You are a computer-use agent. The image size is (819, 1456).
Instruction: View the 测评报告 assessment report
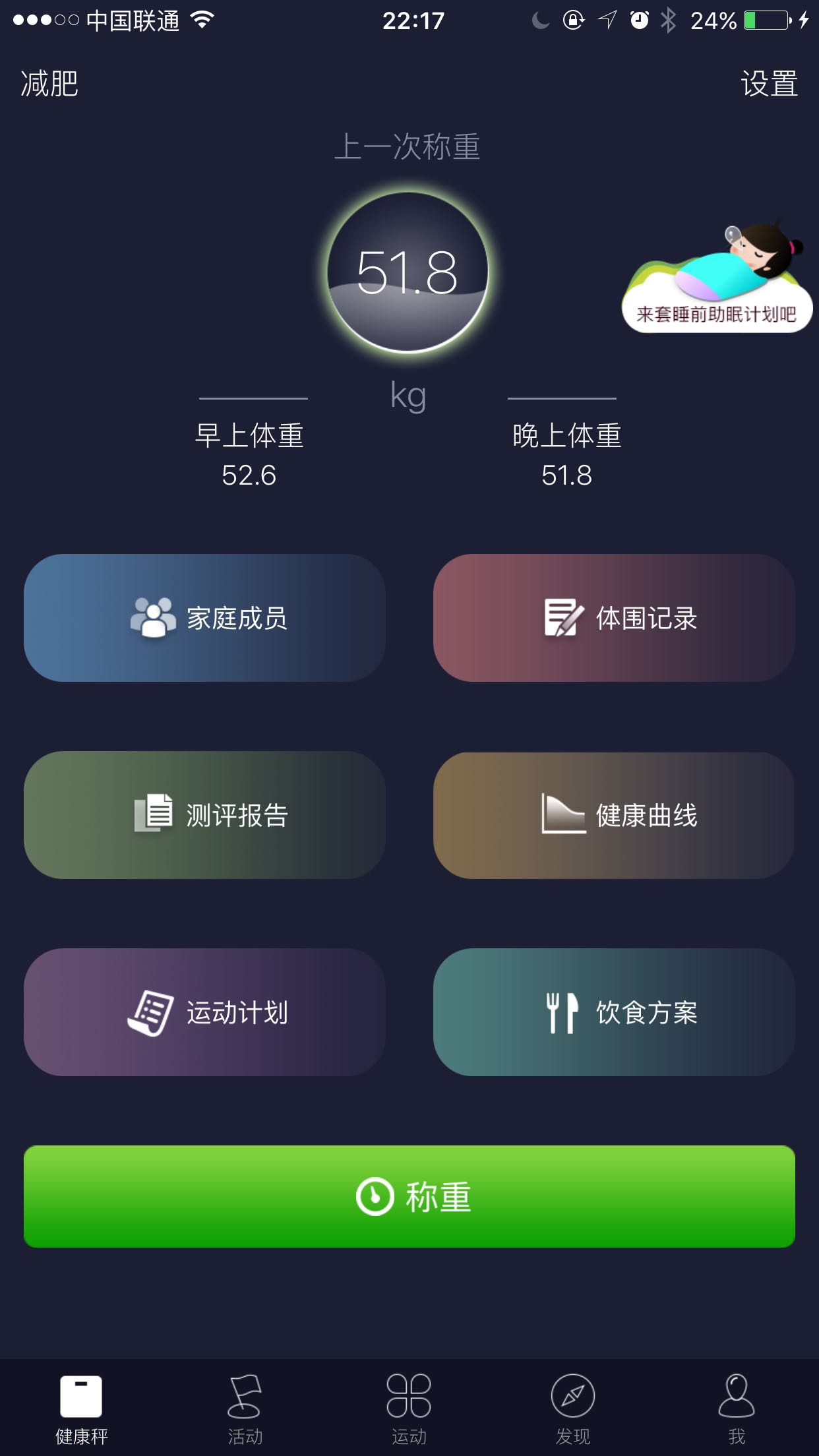pos(204,815)
